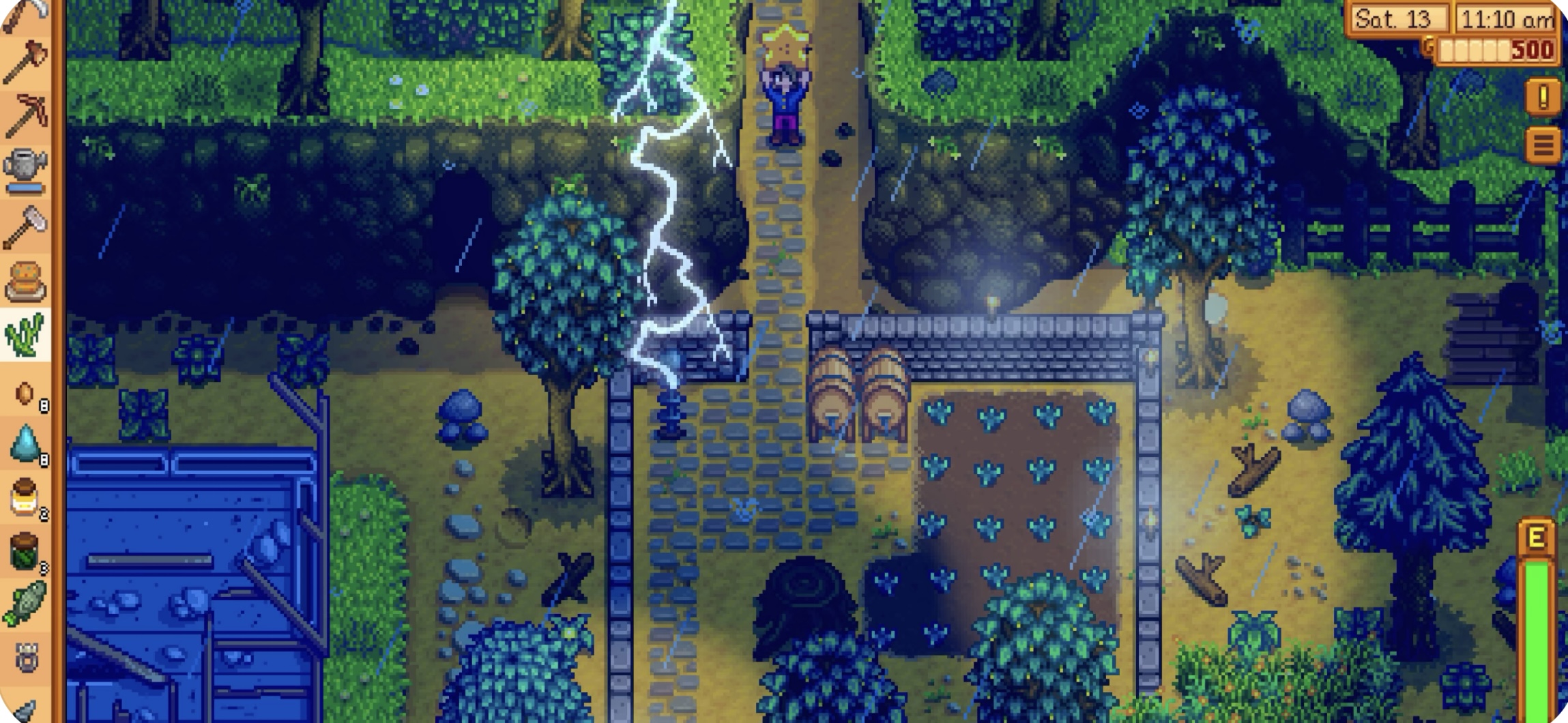Select the green fiber item
This screenshot has width=1568, height=723.
(x=25, y=334)
